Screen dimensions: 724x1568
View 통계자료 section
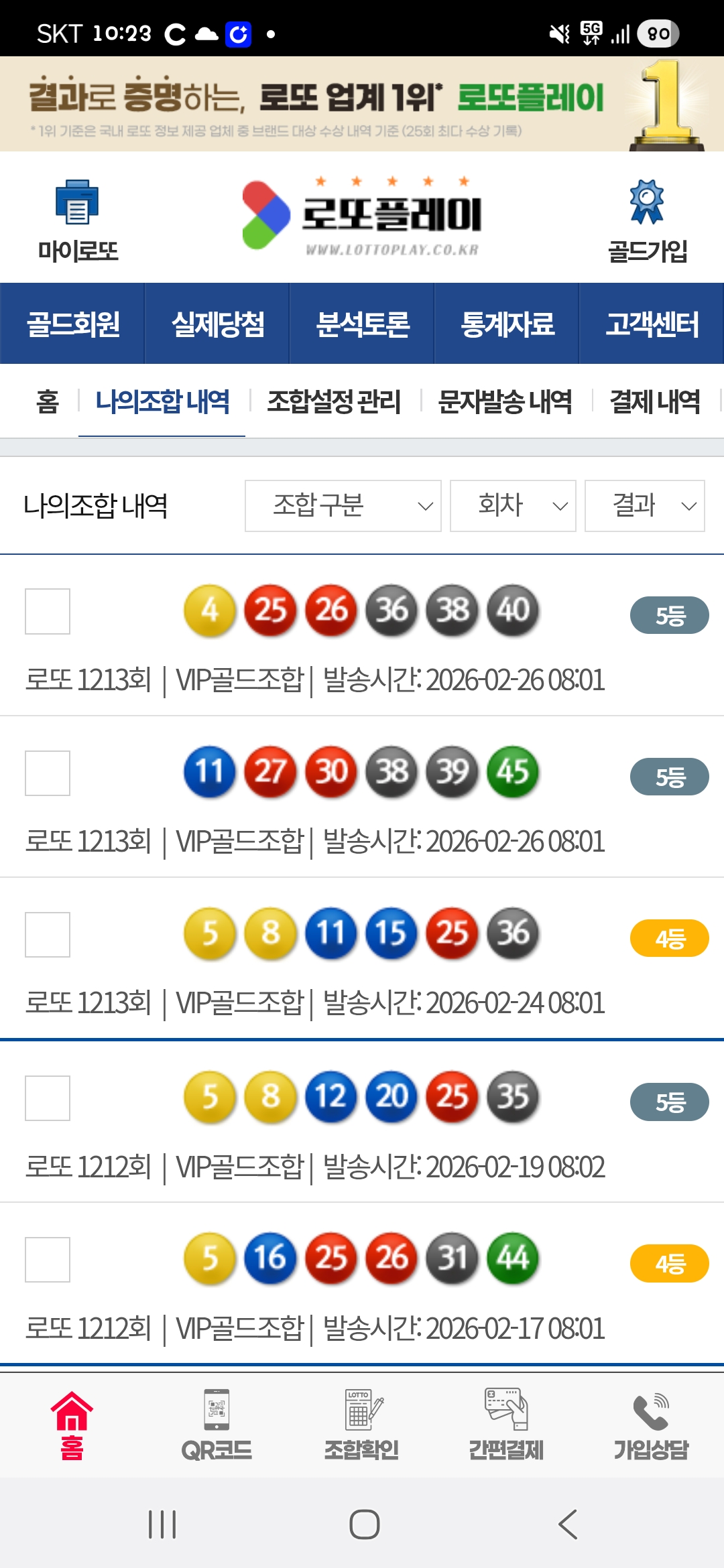(x=507, y=324)
